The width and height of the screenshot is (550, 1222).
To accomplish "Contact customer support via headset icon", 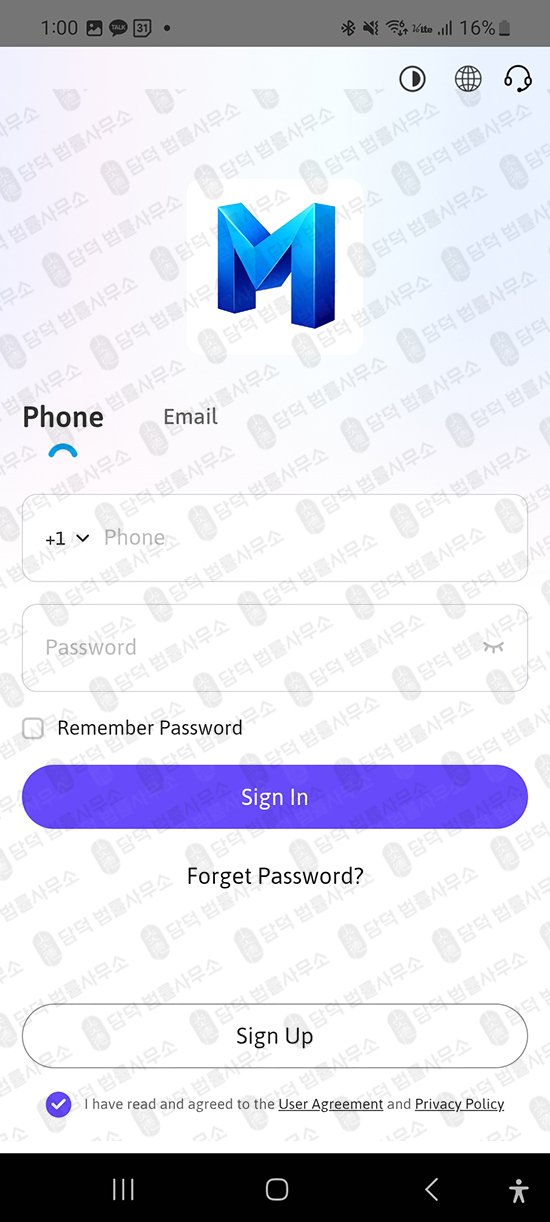I will tap(517, 79).
